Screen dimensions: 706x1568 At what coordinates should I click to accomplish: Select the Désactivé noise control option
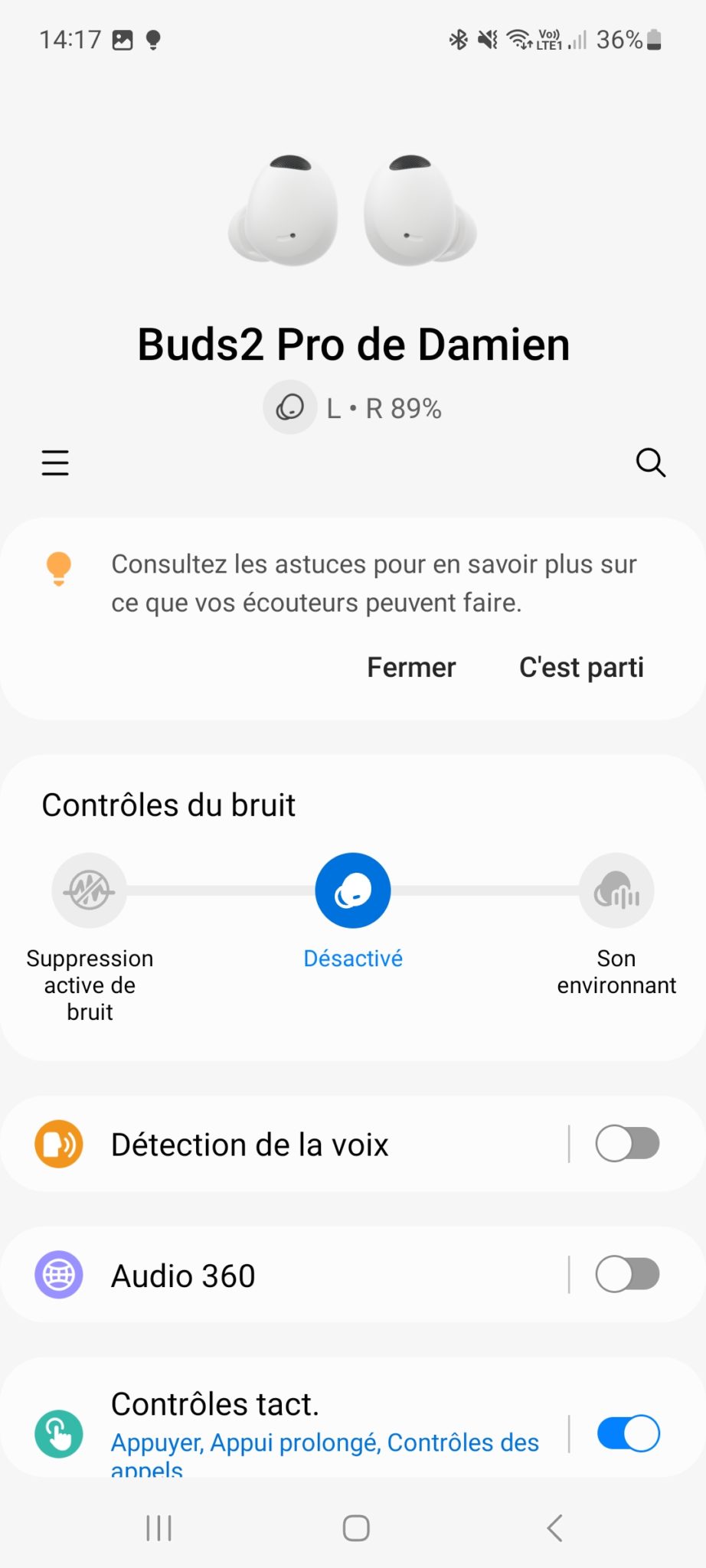353,890
